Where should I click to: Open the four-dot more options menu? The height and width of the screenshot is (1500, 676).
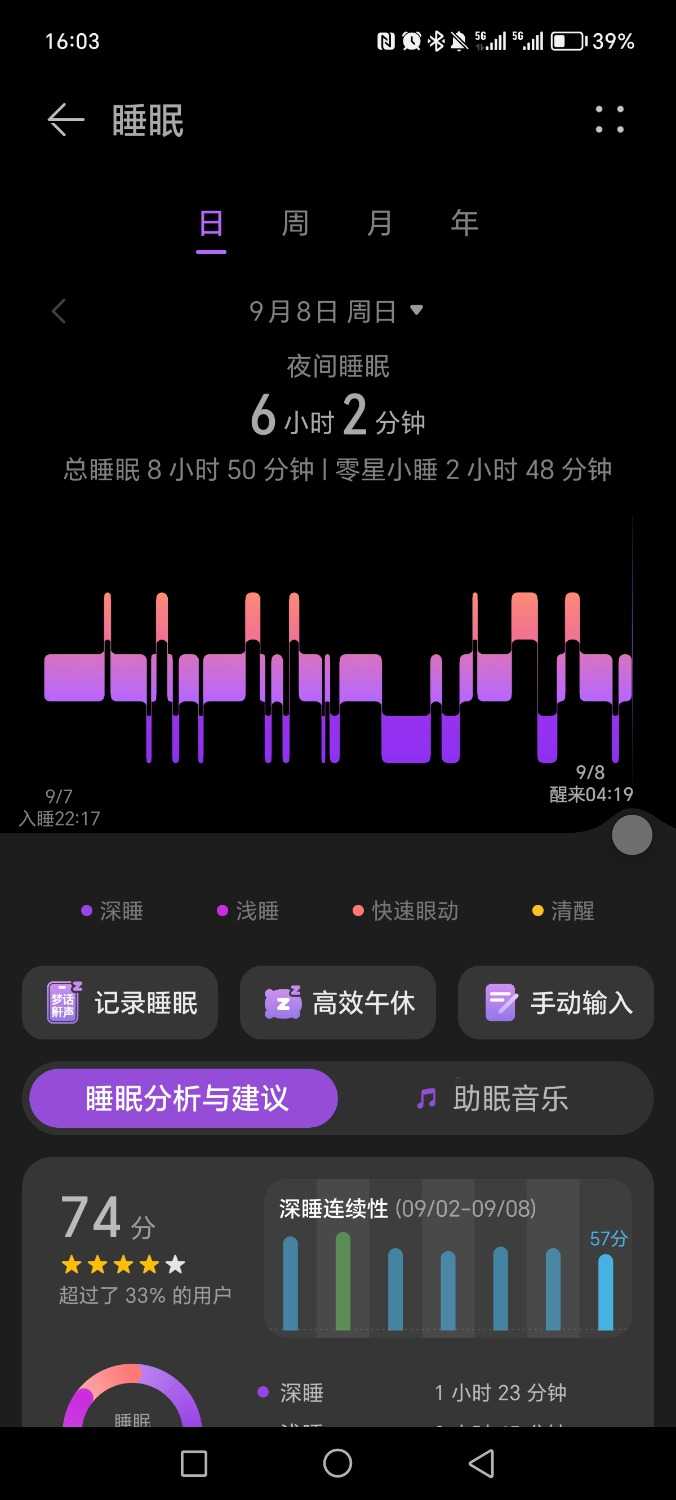[x=609, y=120]
